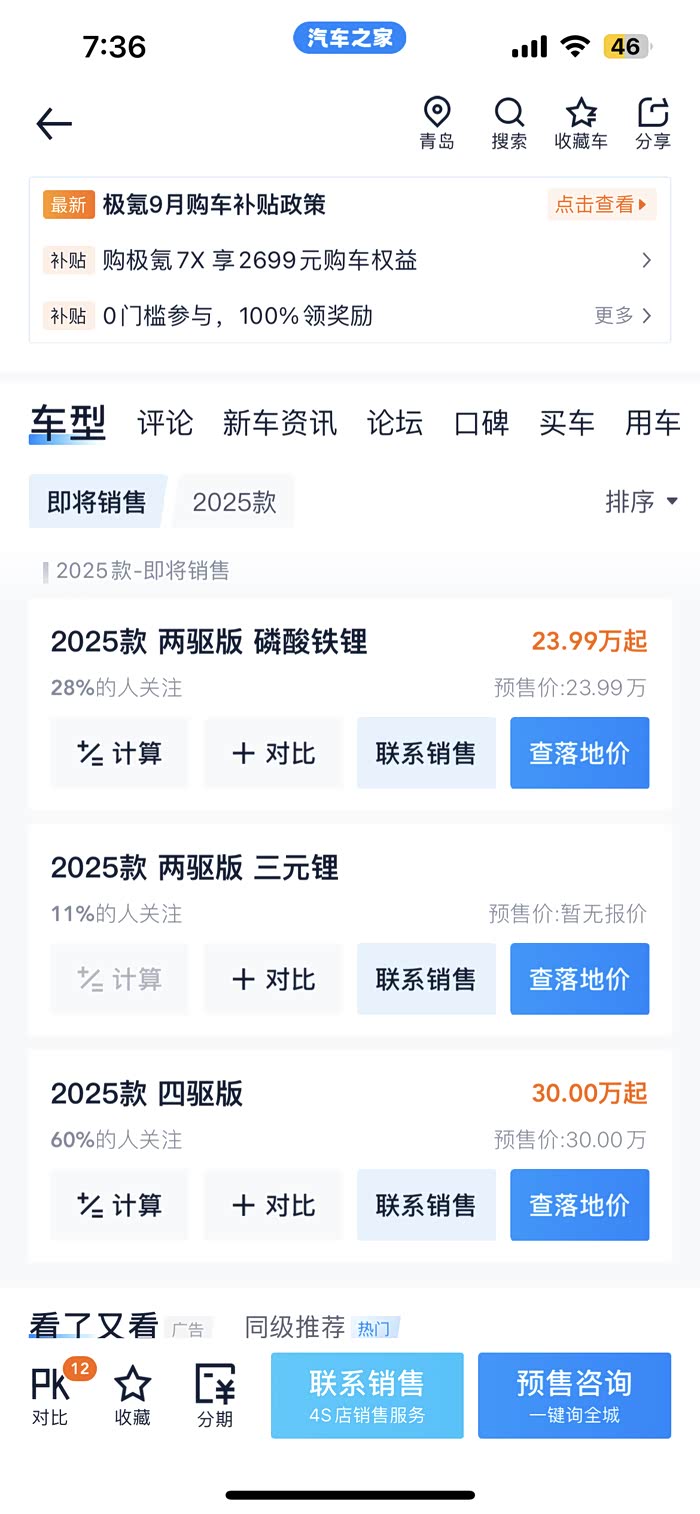This screenshot has height=1514, width=700.
Task: Open the 口碑 tab
Action: [481, 423]
